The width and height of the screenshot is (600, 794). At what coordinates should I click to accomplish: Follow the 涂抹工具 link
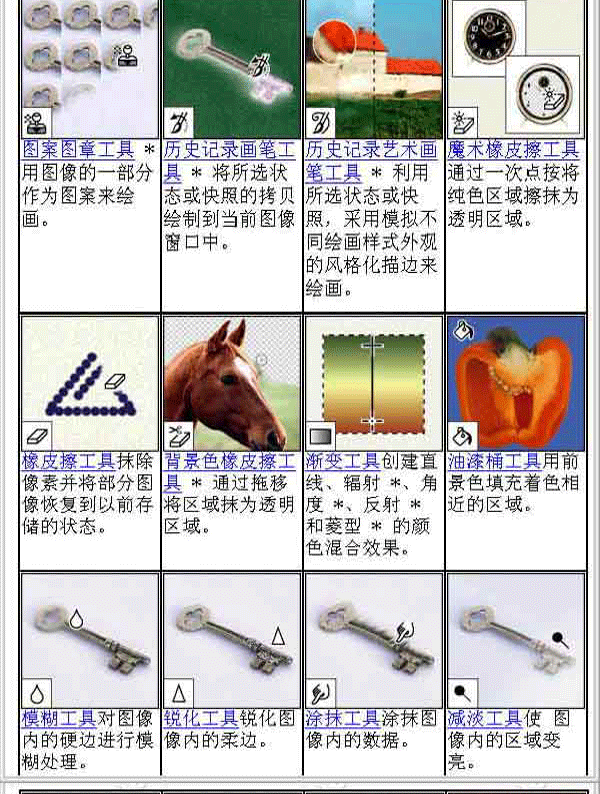coord(342,718)
